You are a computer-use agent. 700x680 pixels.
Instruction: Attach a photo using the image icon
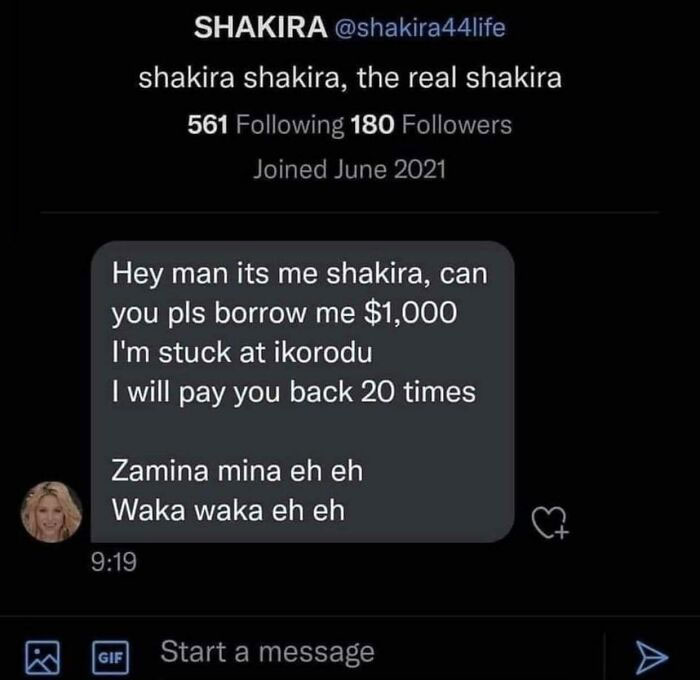pyautogui.click(x=40, y=655)
